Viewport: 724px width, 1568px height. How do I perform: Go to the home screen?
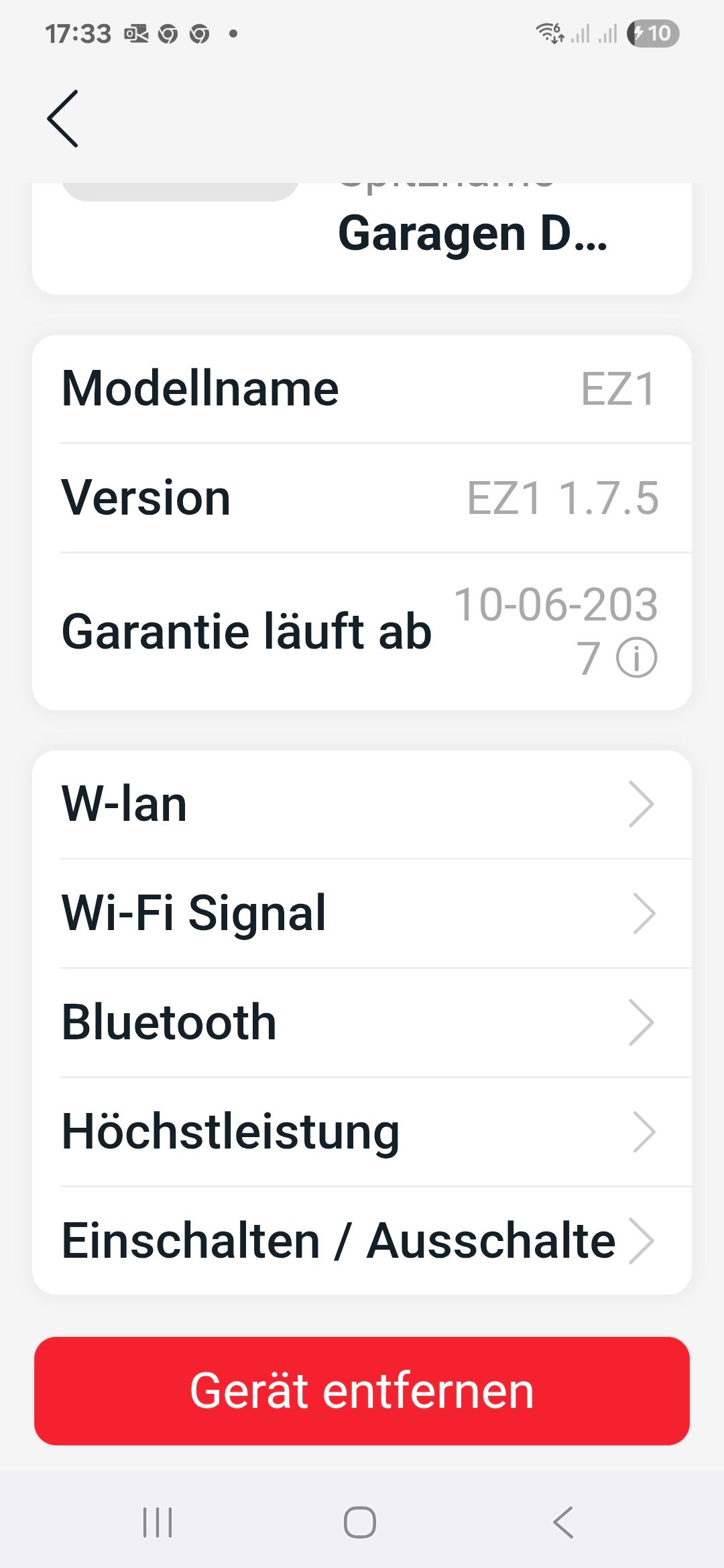(x=360, y=1522)
